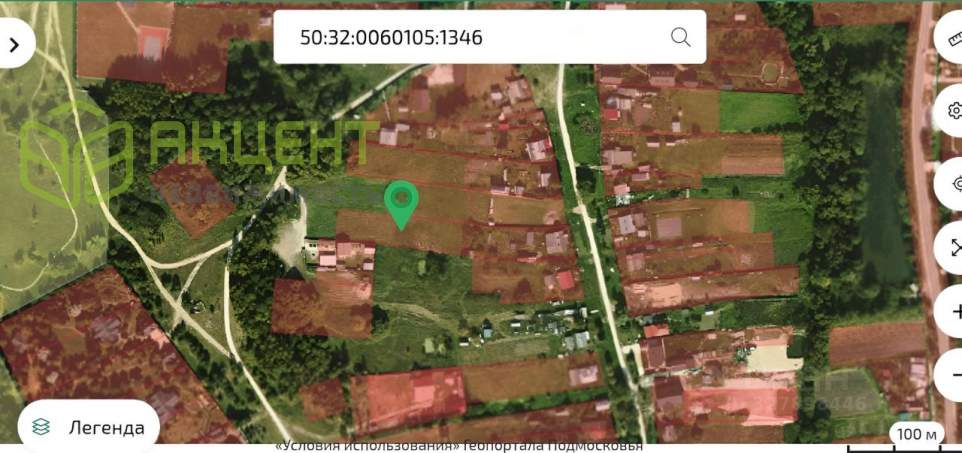Screen dimensions: 962x453
Task: Expand the side panel arrow
Action: point(15,44)
